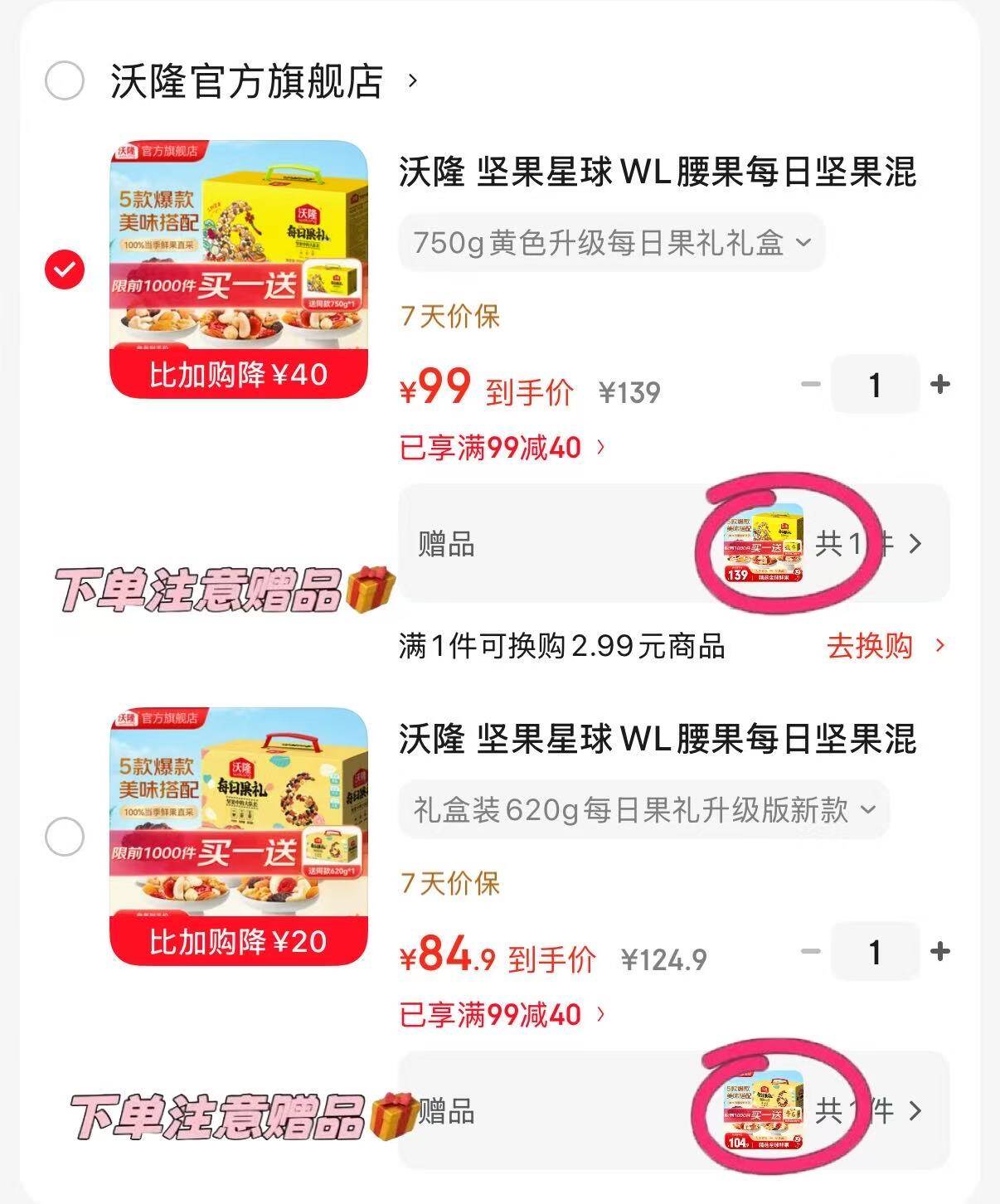Open the 比加购降¥20 product image
This screenshot has width=1000, height=1204.
pos(239,836)
